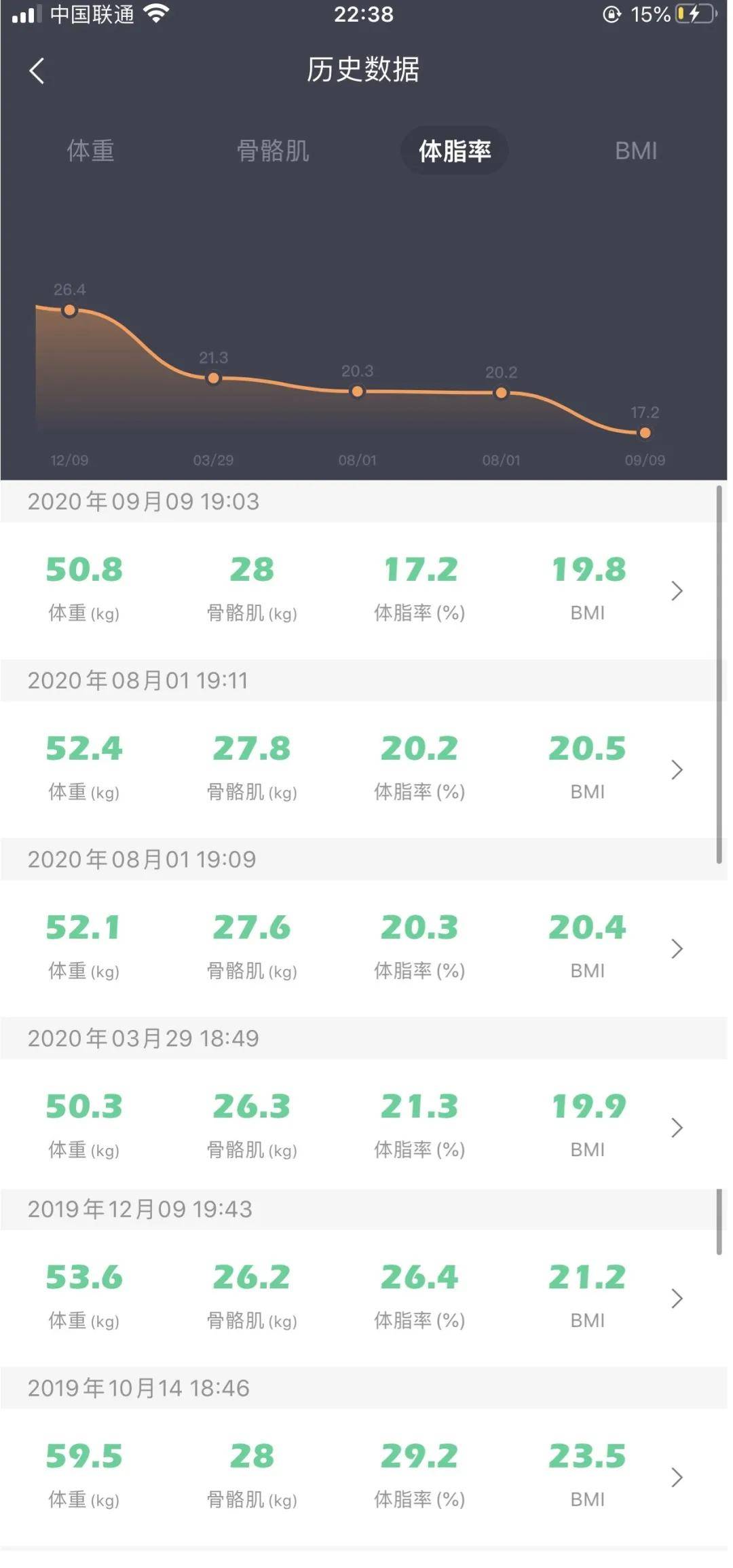Tap the 17.2 point on the chart
This screenshot has height=1568, width=733.
[645, 432]
